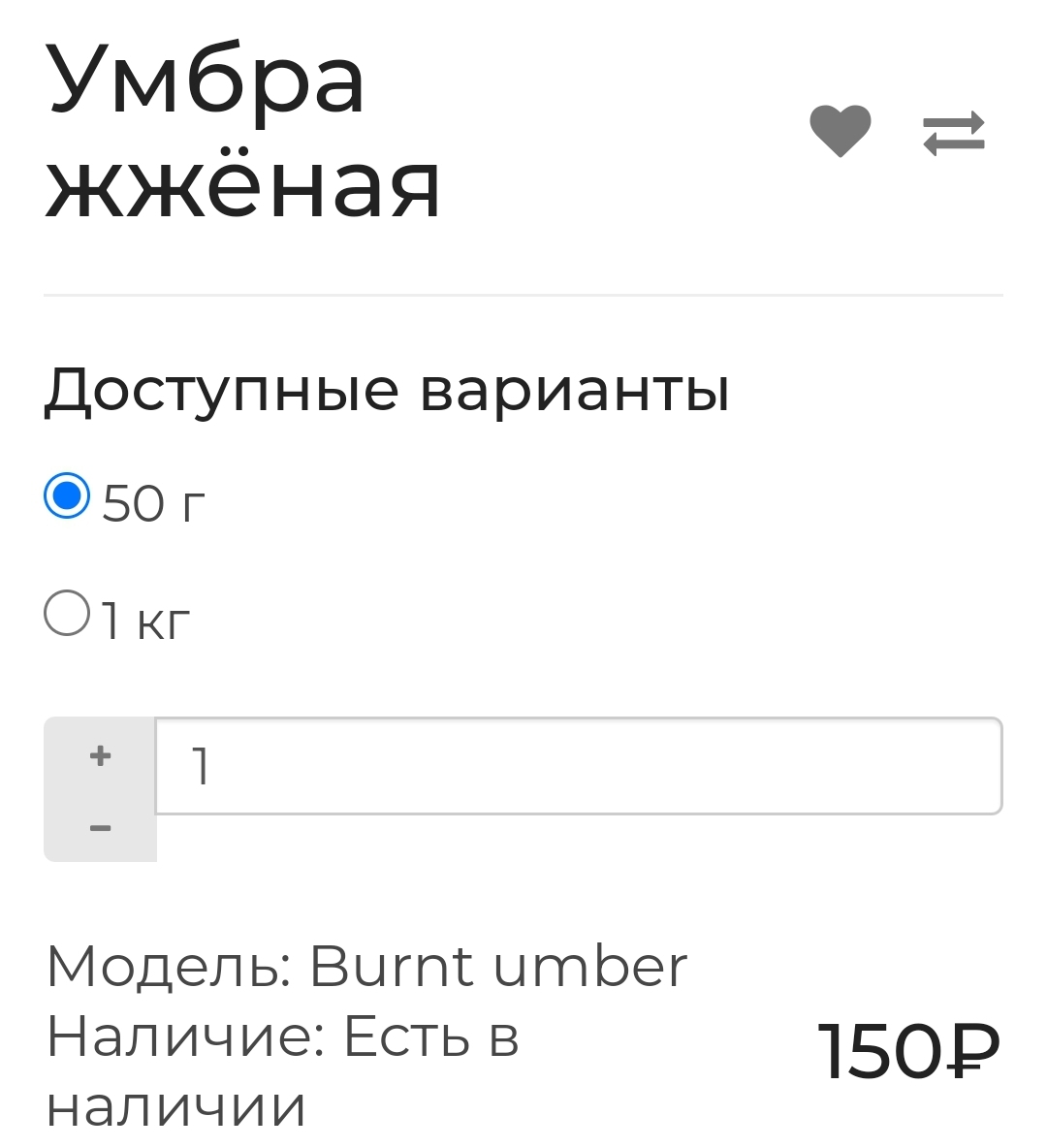Choose the 1 кг option
The height and width of the screenshot is (1148, 1047).
[67, 614]
